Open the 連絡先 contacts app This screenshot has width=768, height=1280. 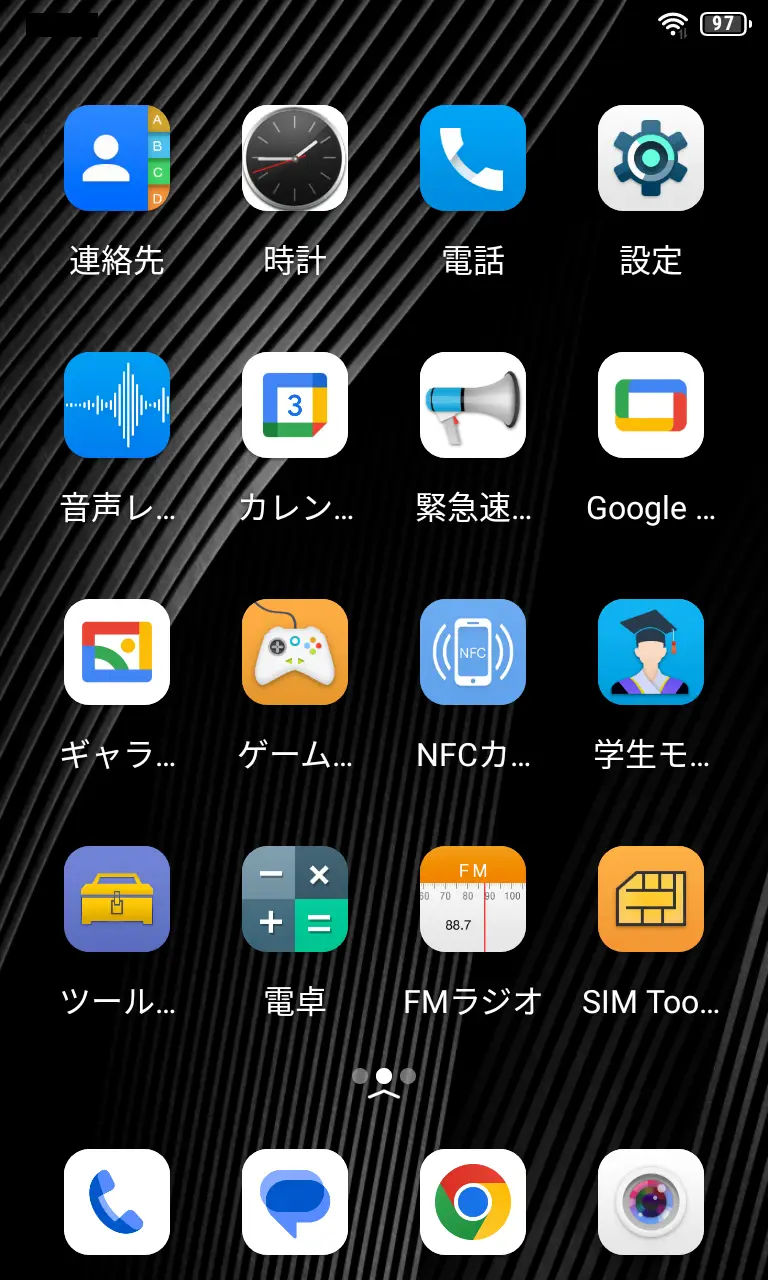click(117, 158)
